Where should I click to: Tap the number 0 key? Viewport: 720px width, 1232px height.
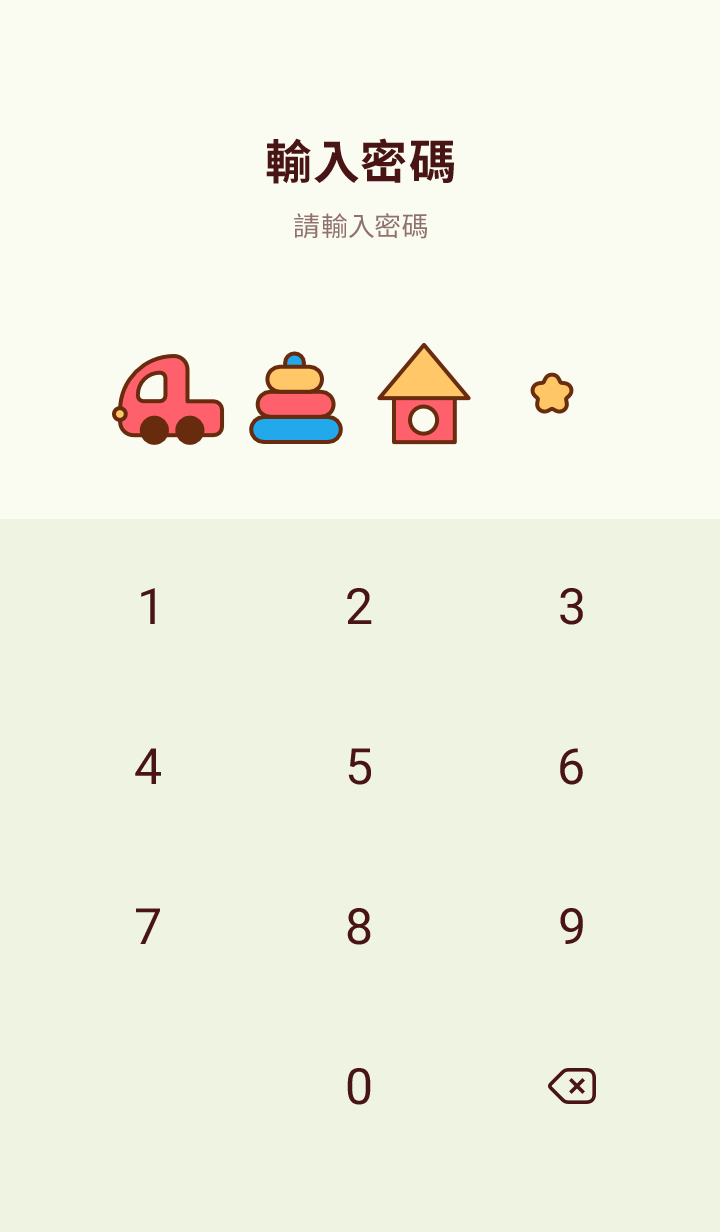coord(359,1087)
